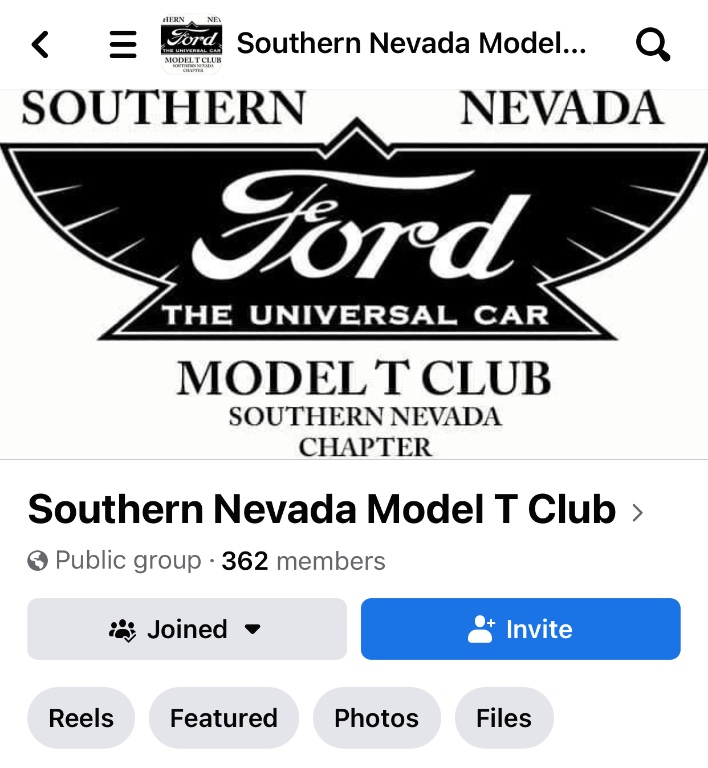
Task: Open the Joined dropdown
Action: 187,629
